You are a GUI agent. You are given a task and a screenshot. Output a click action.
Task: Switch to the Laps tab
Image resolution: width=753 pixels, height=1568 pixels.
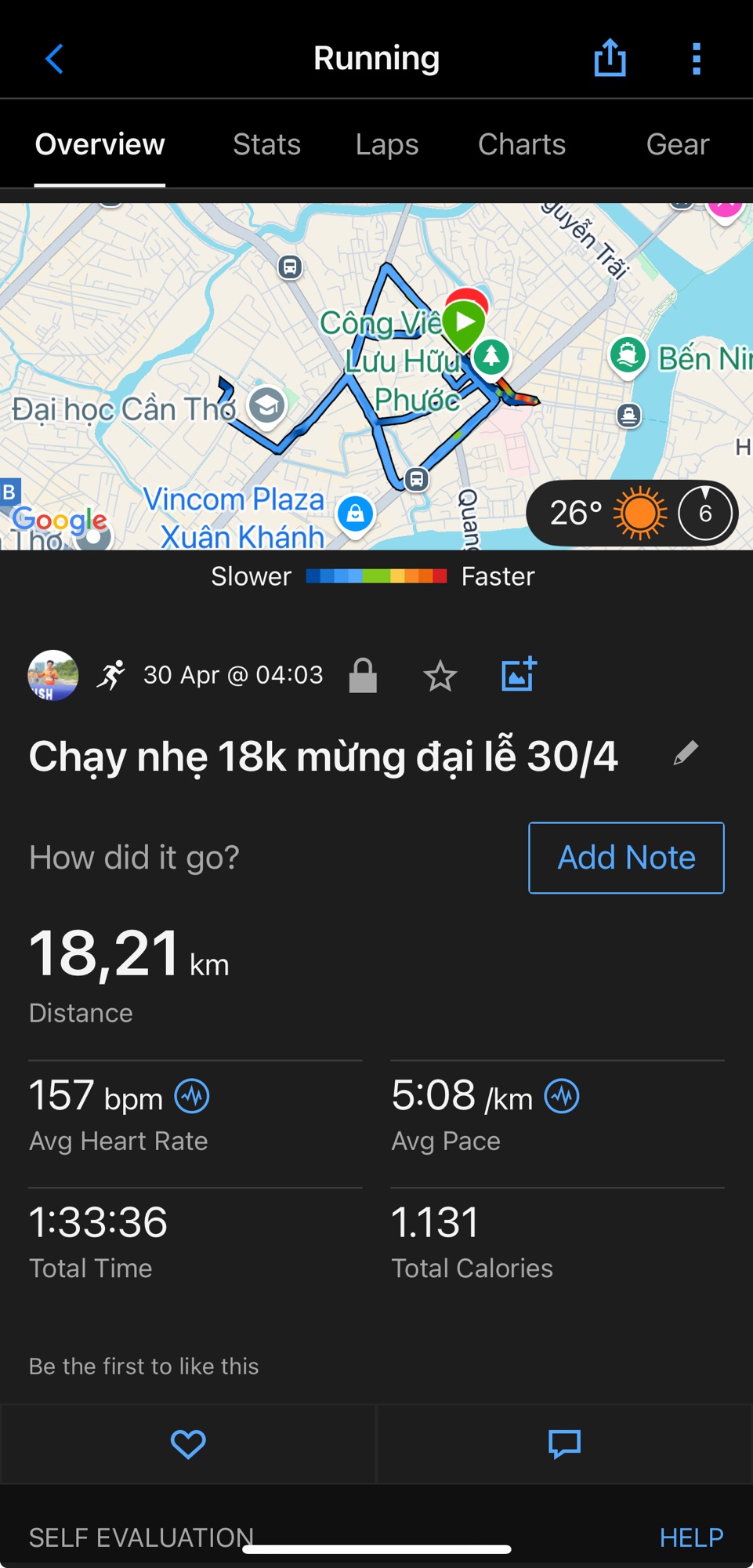[x=386, y=144]
